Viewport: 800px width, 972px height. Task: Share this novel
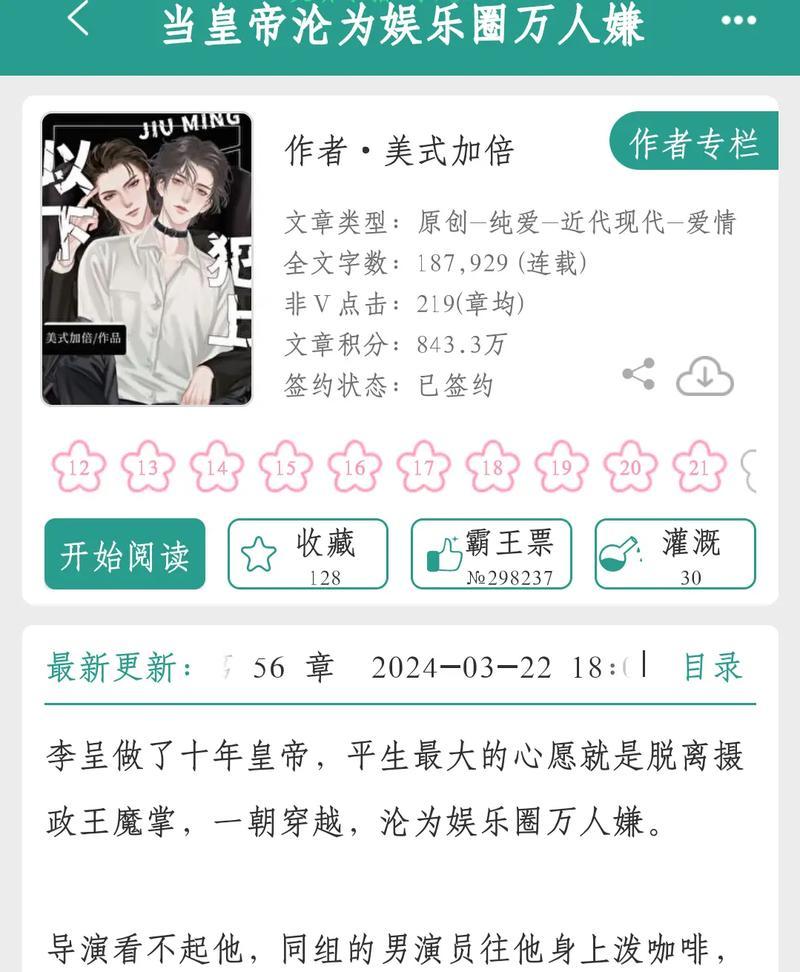tap(638, 375)
